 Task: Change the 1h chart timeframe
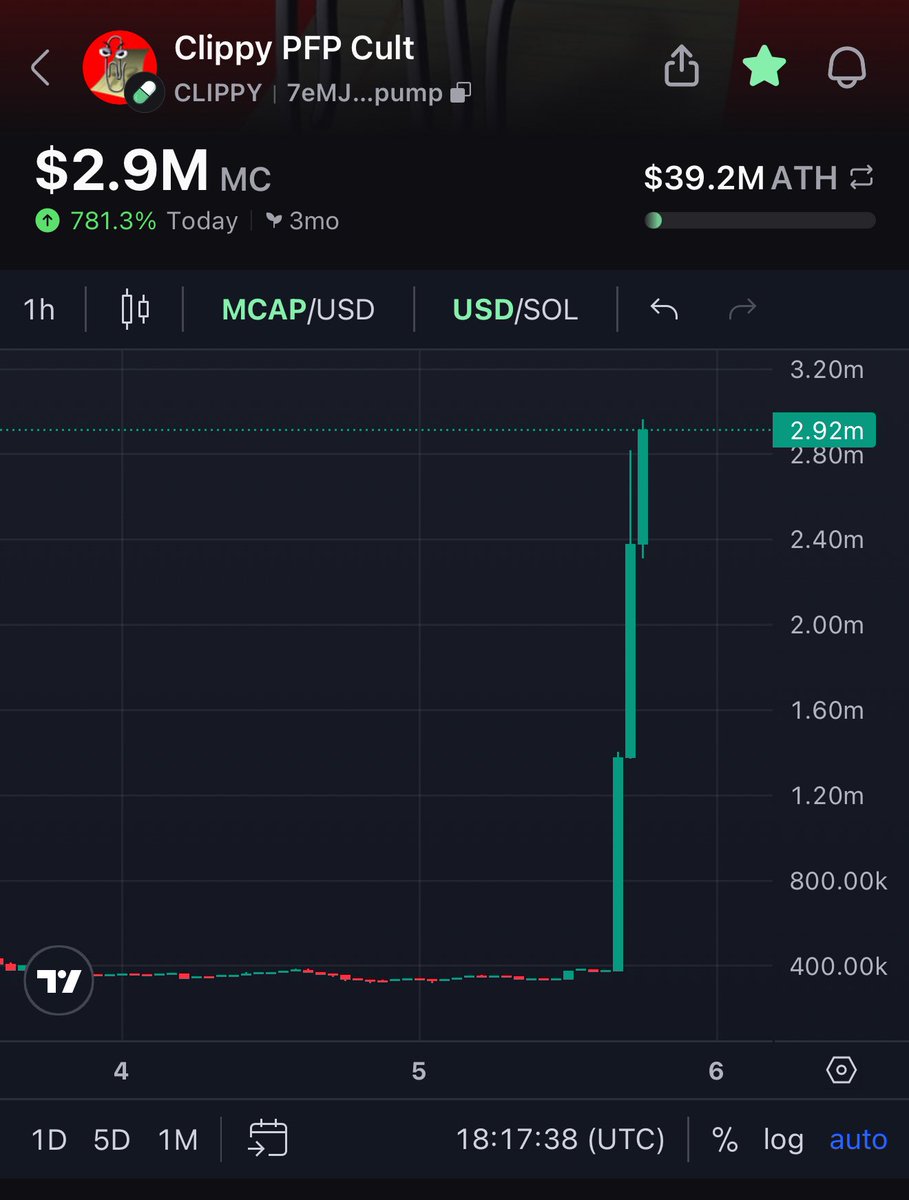pos(39,309)
